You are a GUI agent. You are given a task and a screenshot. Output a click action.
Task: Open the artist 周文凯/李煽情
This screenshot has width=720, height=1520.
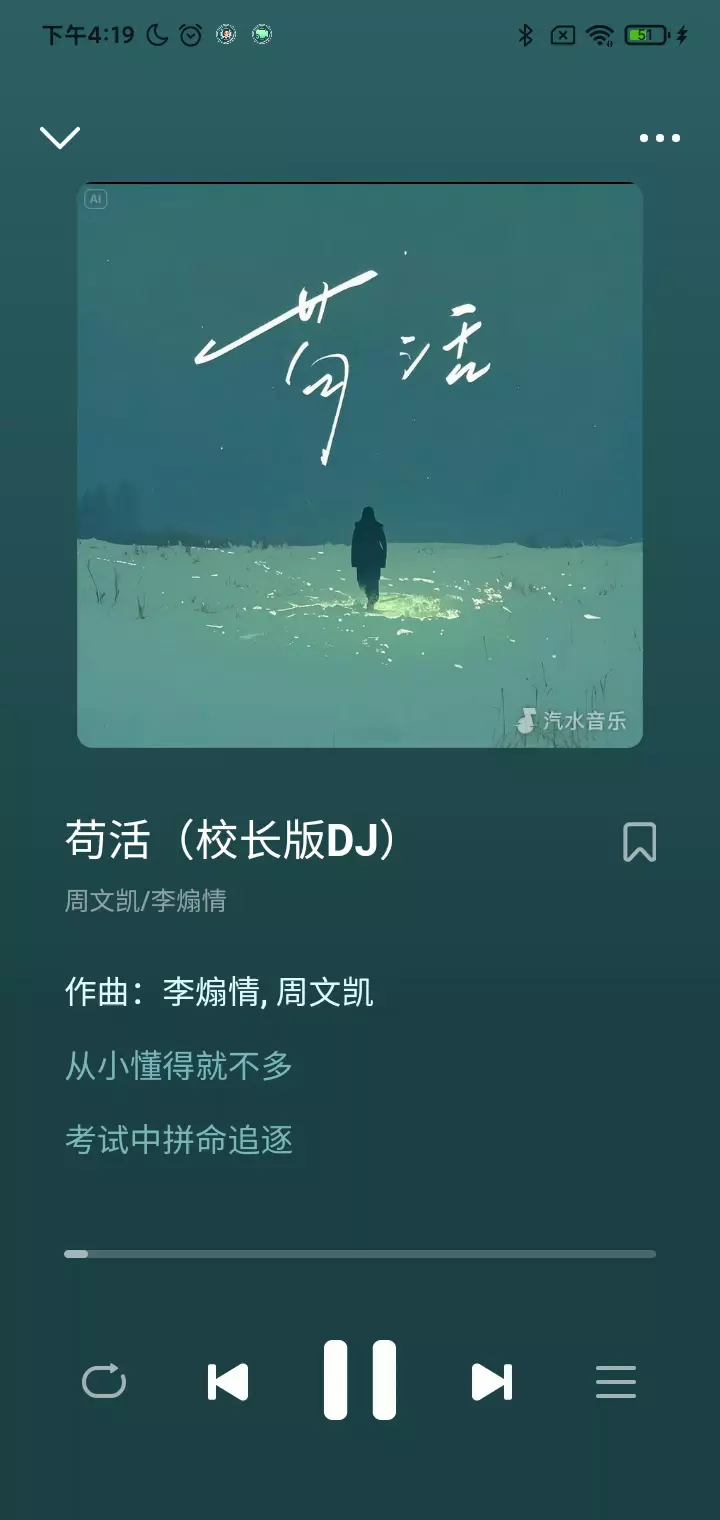point(146,901)
